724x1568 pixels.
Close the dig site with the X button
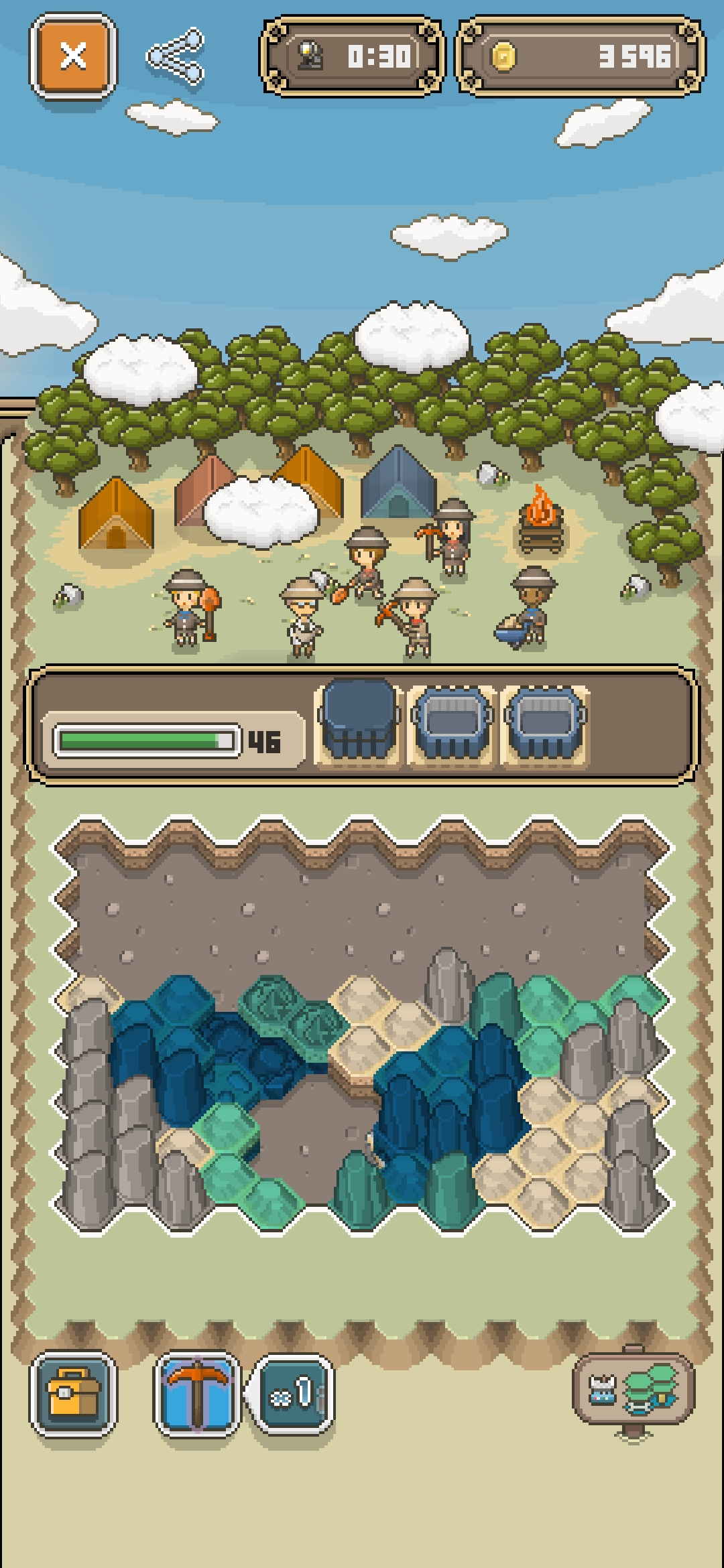(x=73, y=56)
